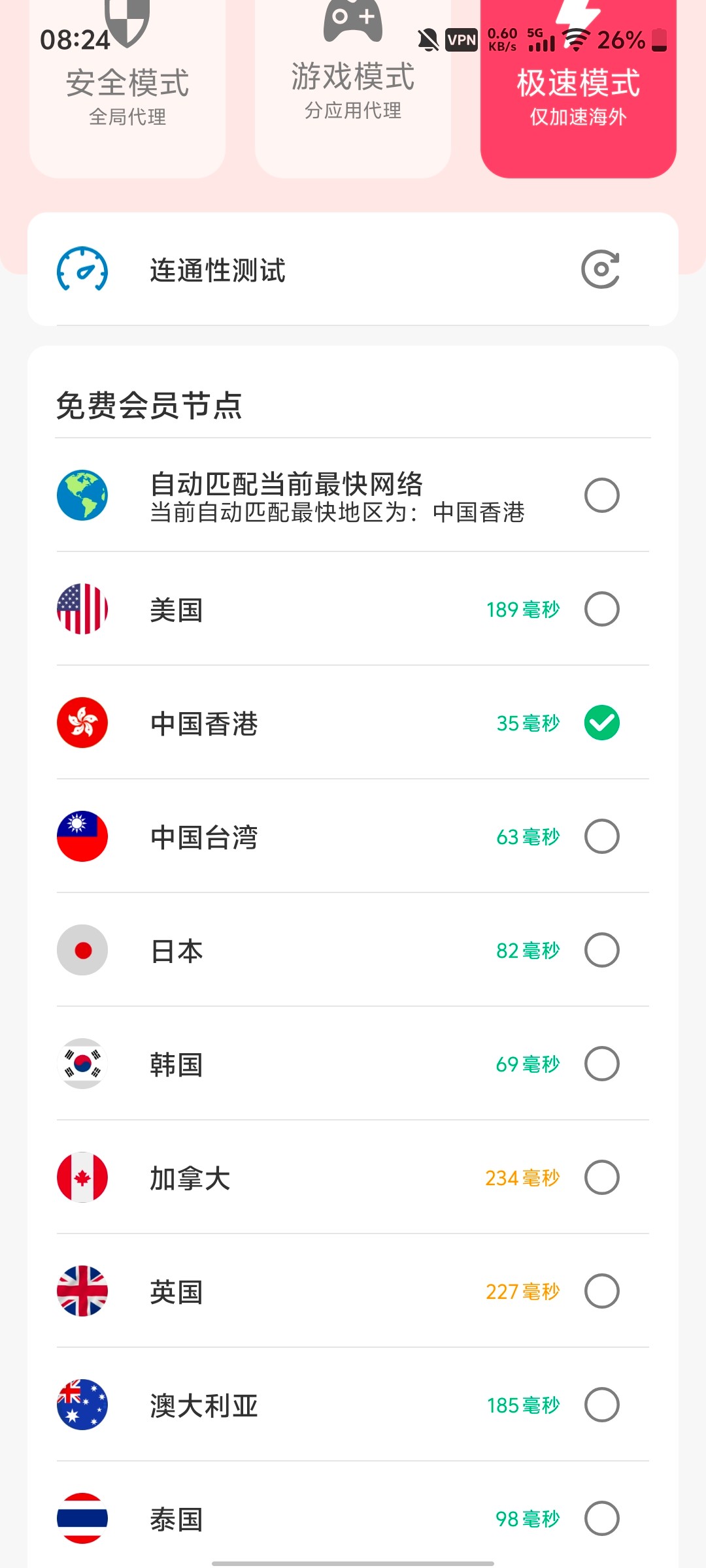Select the 中国香港 node
This screenshot has height=1568, width=706.
(601, 723)
